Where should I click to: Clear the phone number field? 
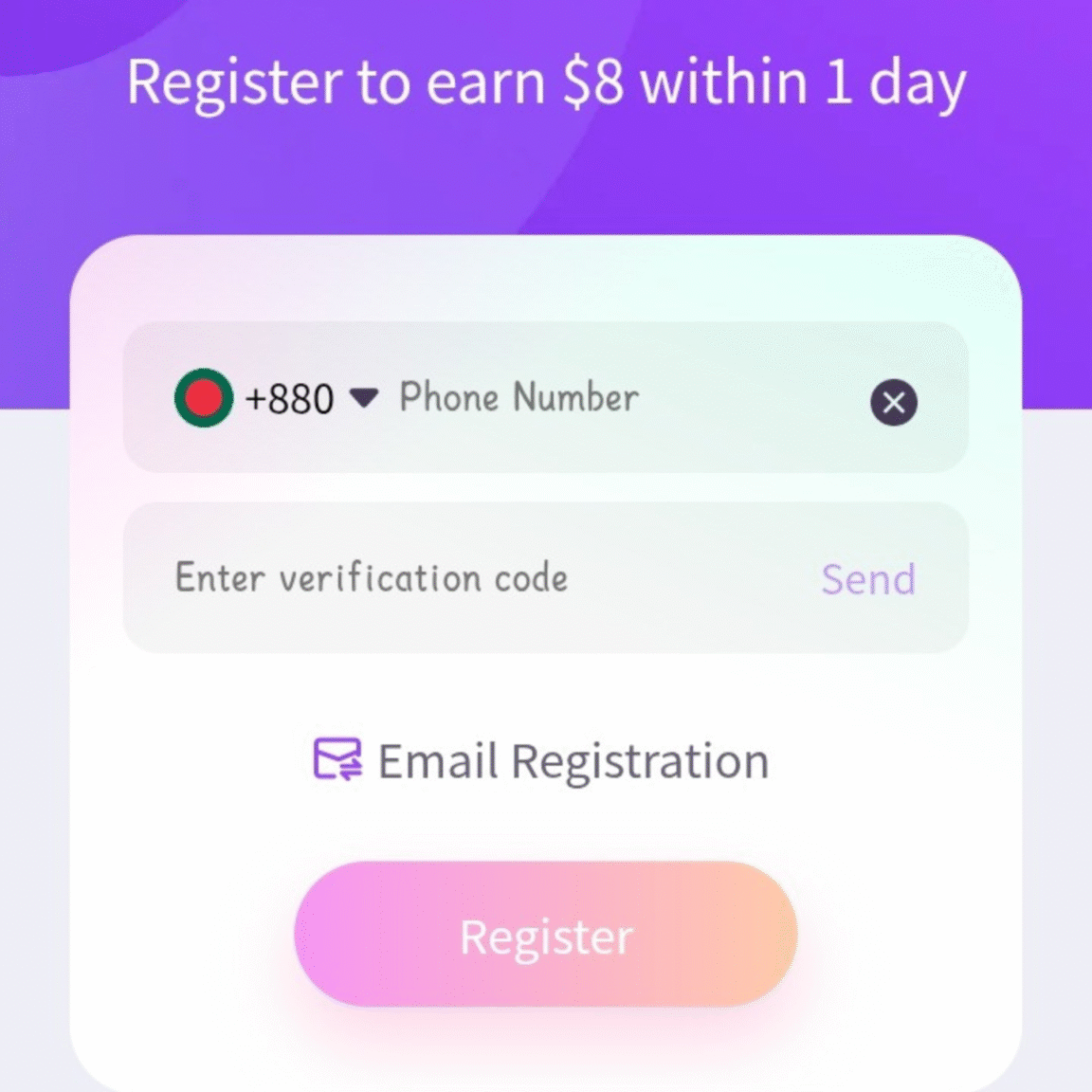[893, 402]
